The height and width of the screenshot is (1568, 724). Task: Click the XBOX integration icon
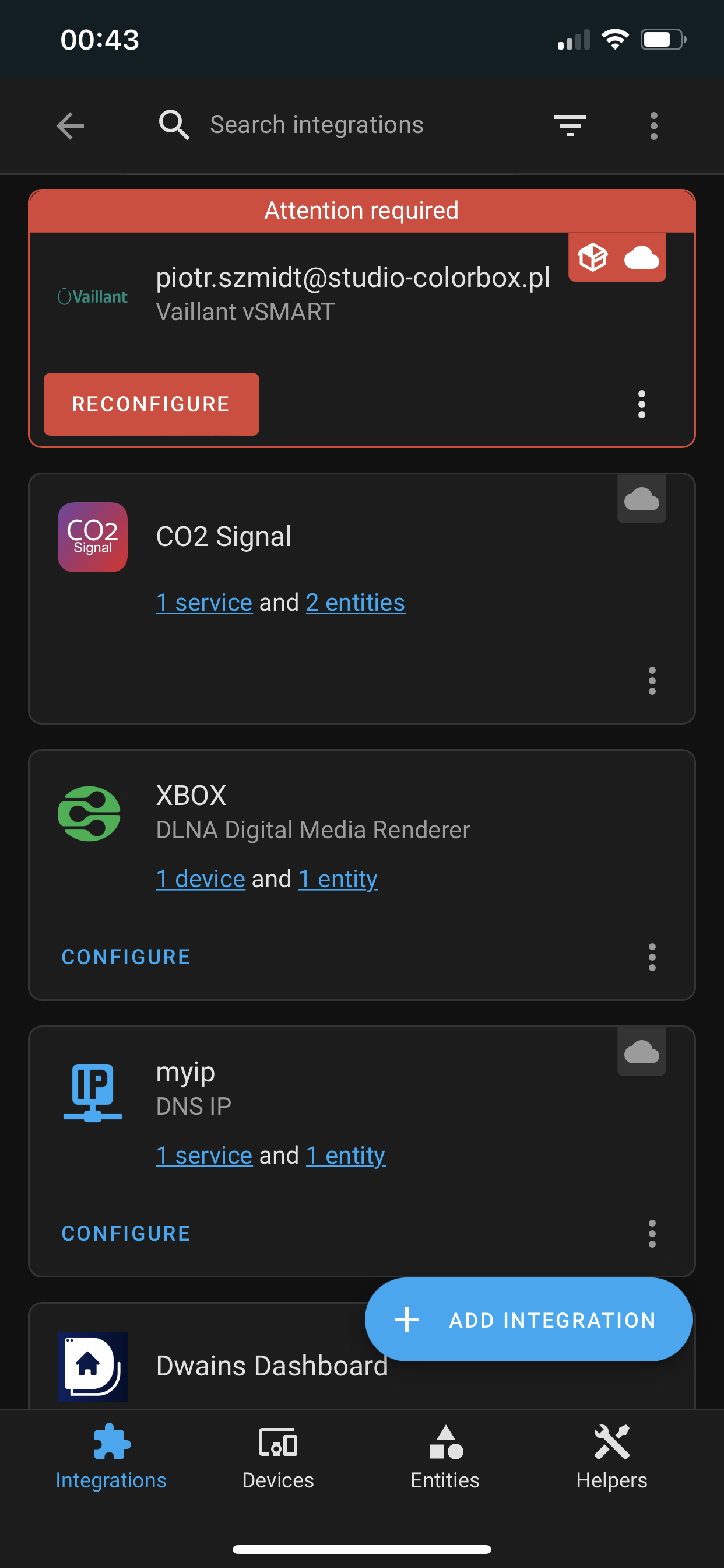pyautogui.click(x=89, y=814)
